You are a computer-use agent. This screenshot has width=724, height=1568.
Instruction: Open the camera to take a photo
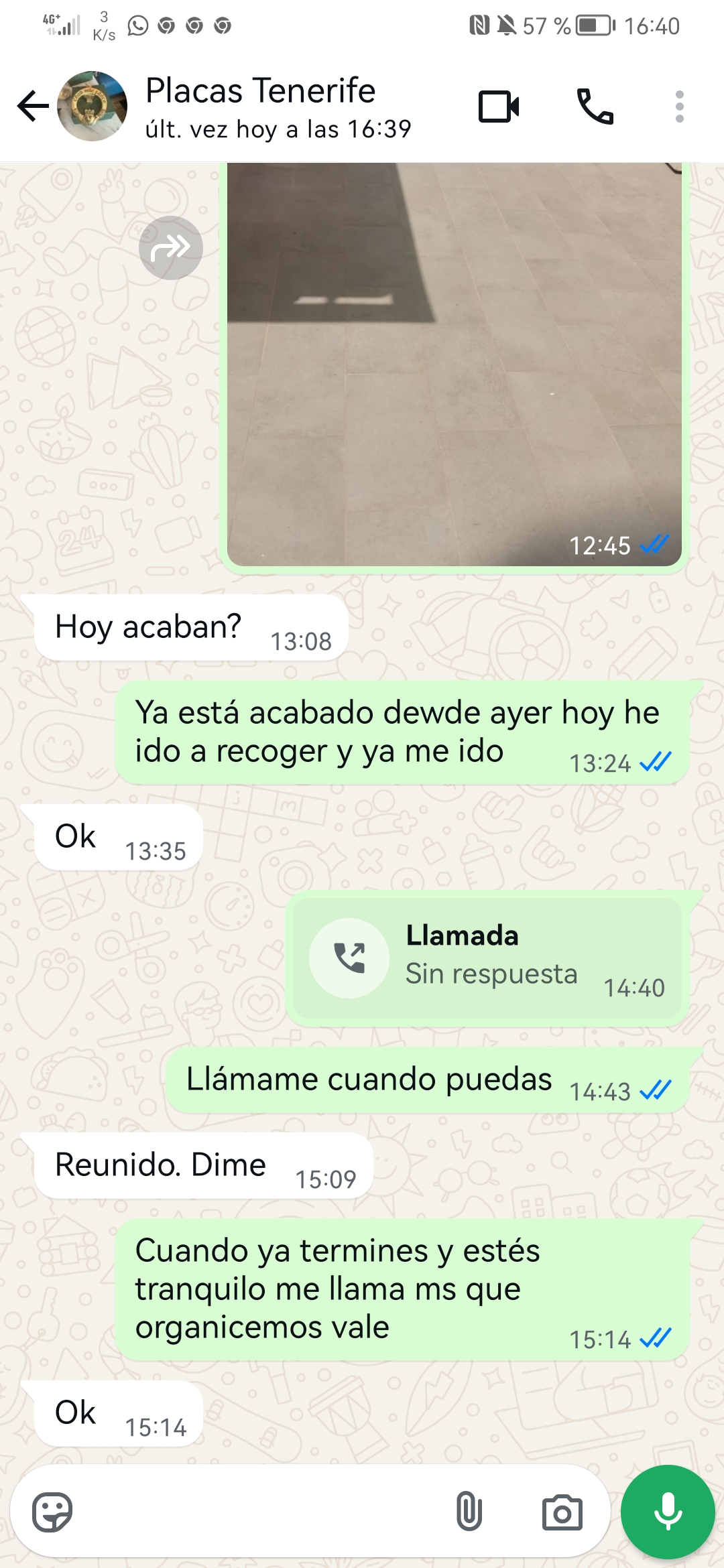[x=562, y=1512]
